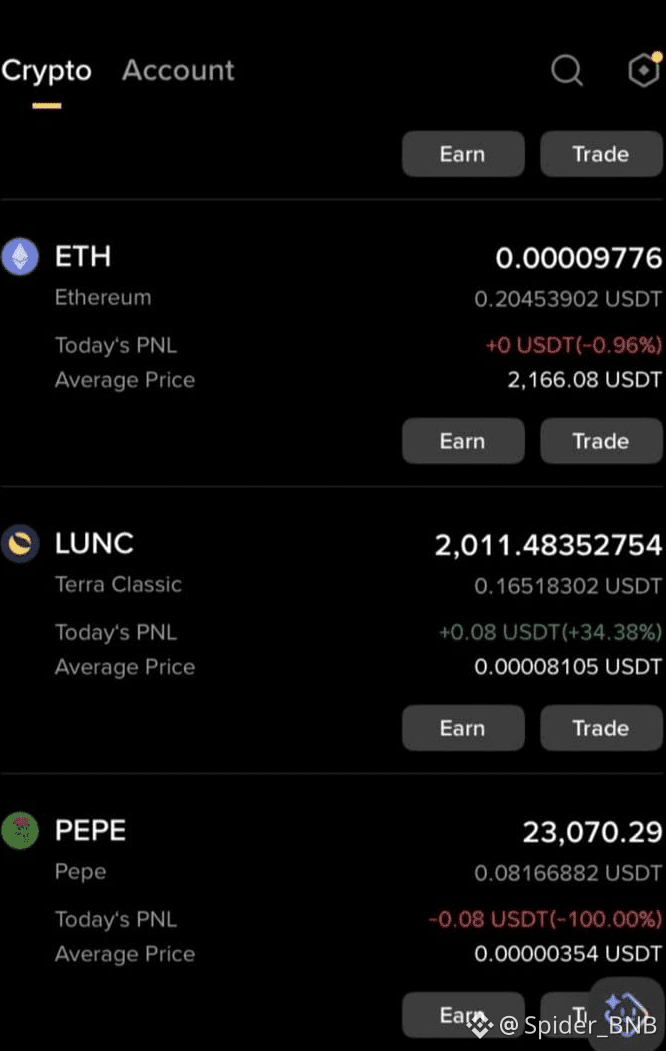This screenshot has width=666, height=1051.
Task: Tap Earn button under ETH
Action: click(x=463, y=441)
